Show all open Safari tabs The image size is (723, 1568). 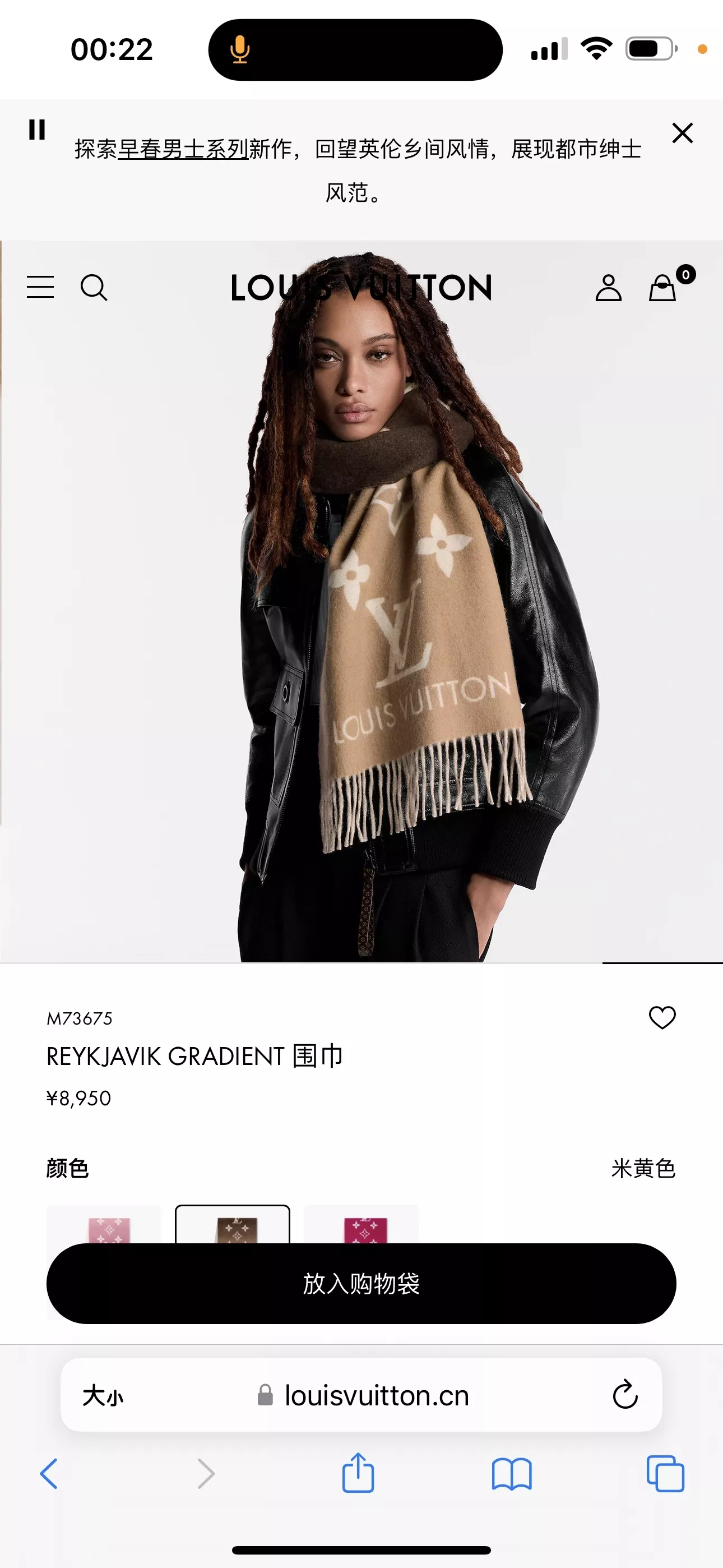pyautogui.click(x=665, y=1474)
